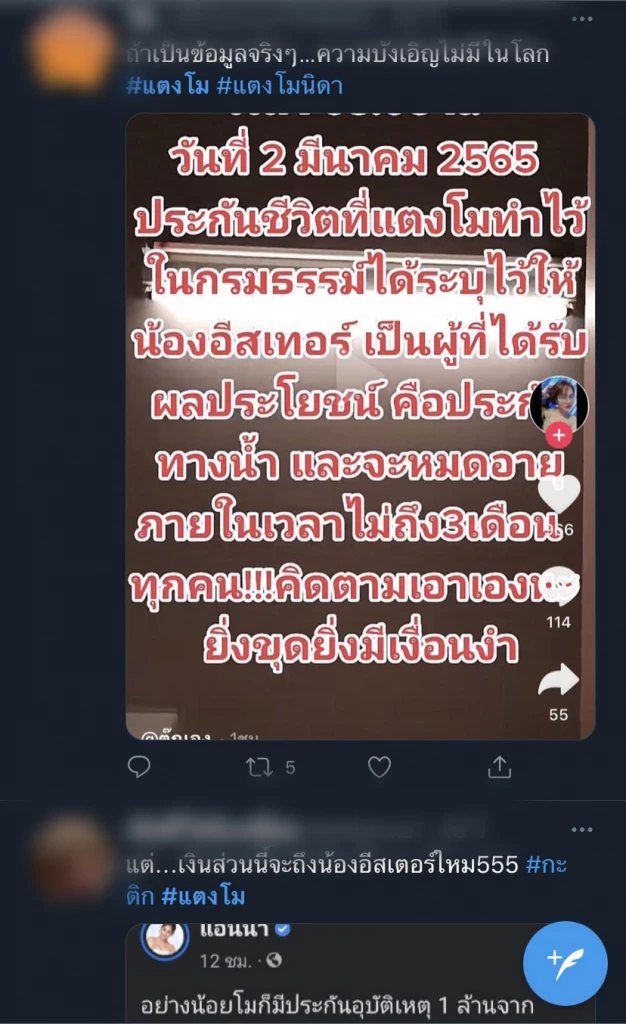
Task: Open overflow menu of the second tweet
Action: [x=581, y=829]
